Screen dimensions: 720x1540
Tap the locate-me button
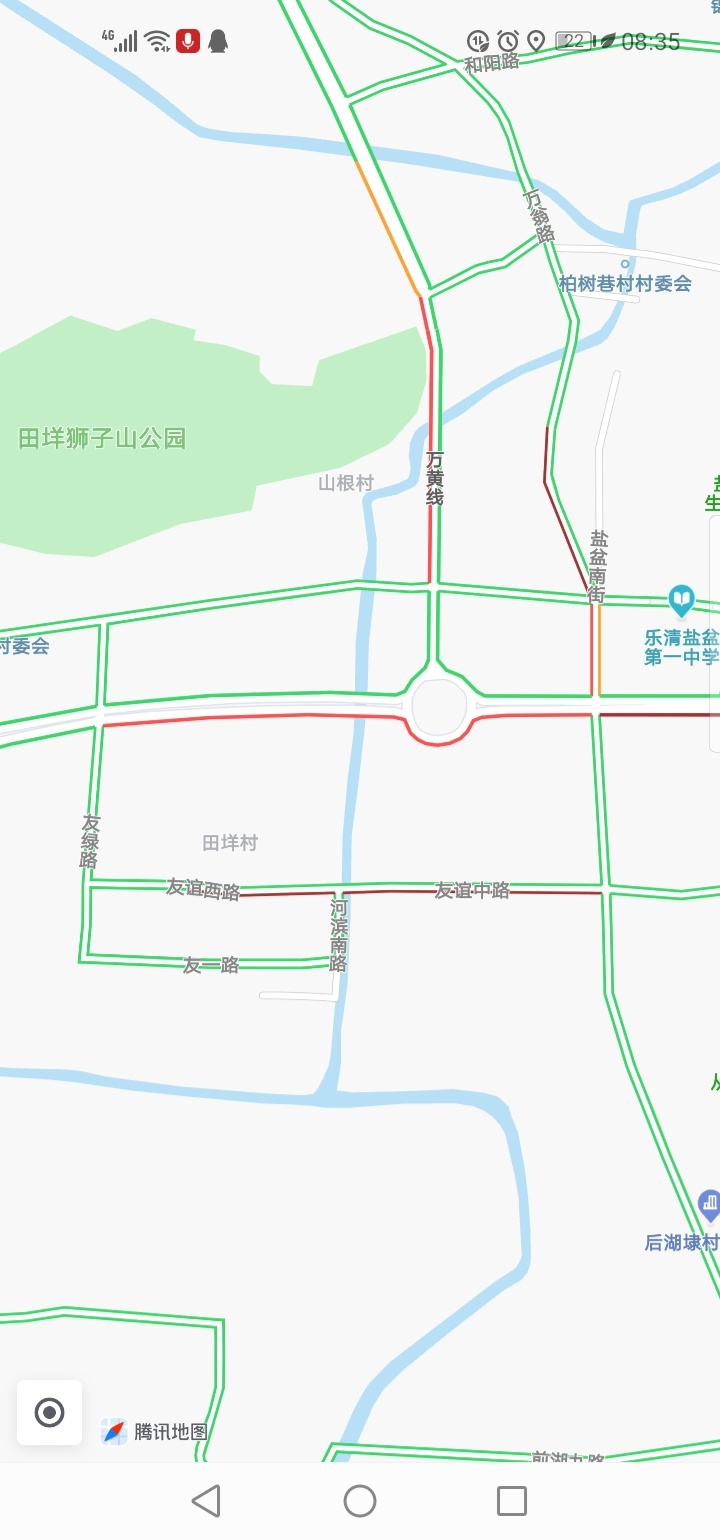pos(49,1412)
